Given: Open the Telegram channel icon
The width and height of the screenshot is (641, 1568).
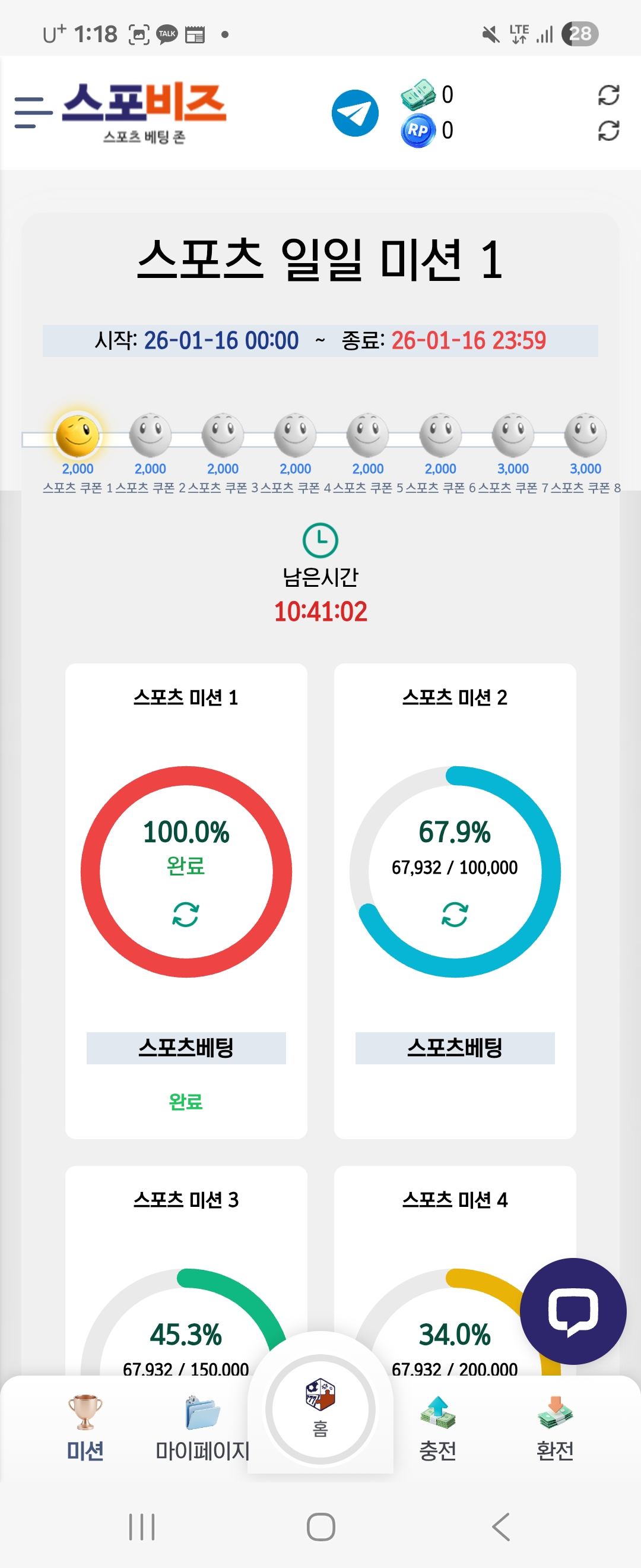Looking at the screenshot, I should (x=354, y=113).
